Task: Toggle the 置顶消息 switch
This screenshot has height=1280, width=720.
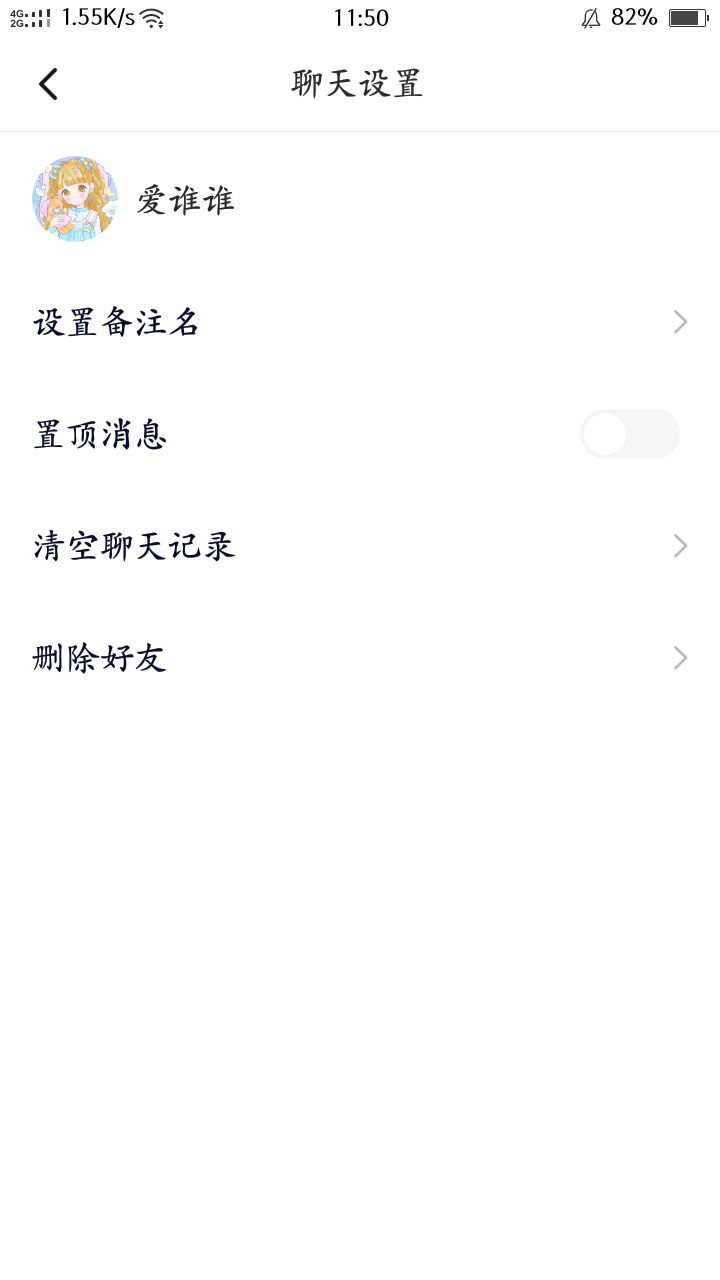Action: click(630, 434)
